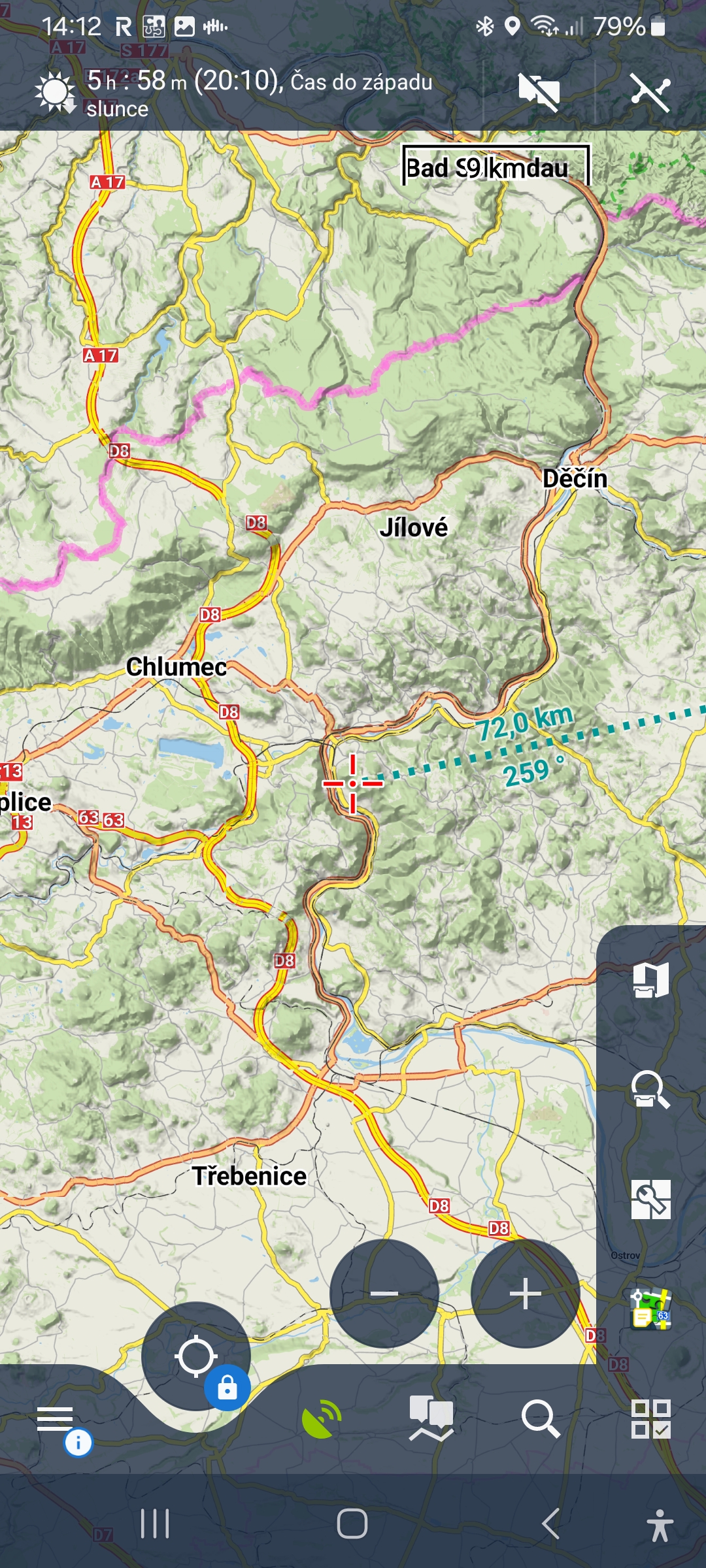Open recent apps from the navigation bar
This screenshot has height=1568, width=706.
[155, 1524]
